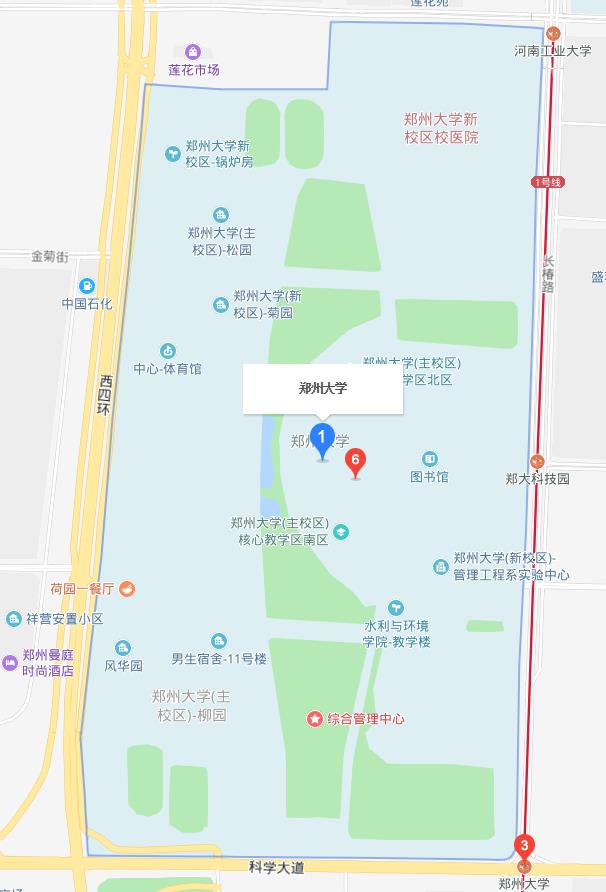Screen dimensions: 606x892
Task: Select the red marker numbered 6
Action: (355, 461)
